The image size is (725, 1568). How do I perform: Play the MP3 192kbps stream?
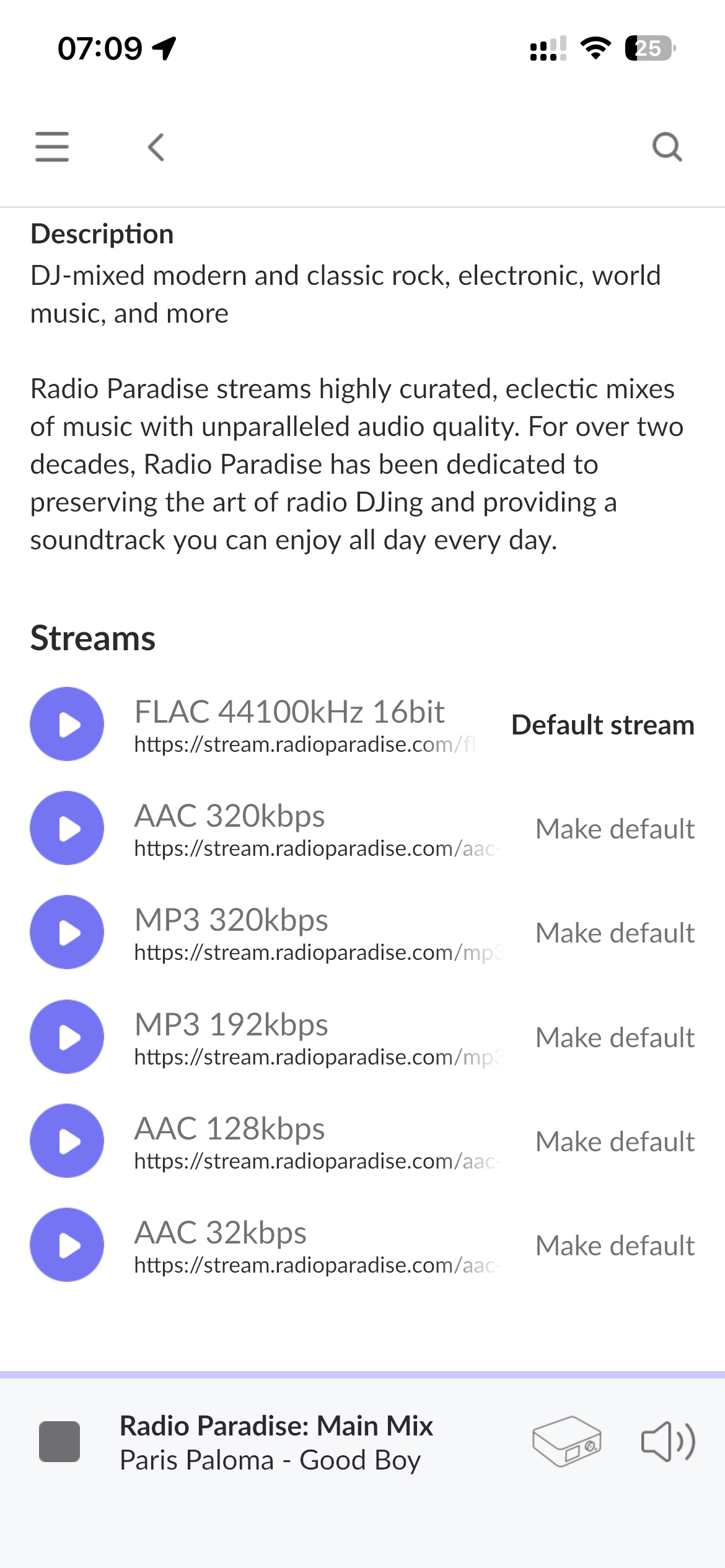click(67, 1037)
